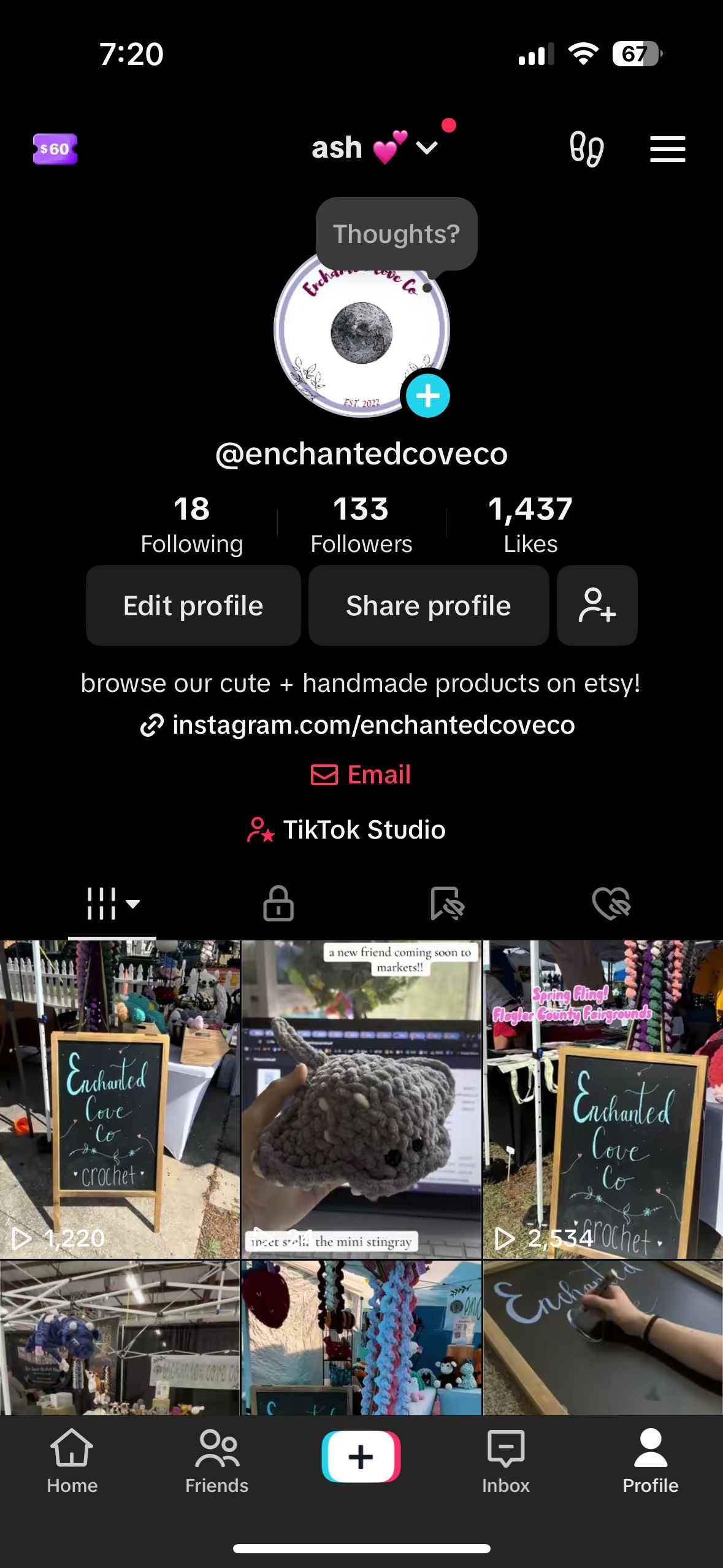Open the video with 2,534 views
The height and width of the screenshot is (1568, 723).
[x=603, y=1098]
